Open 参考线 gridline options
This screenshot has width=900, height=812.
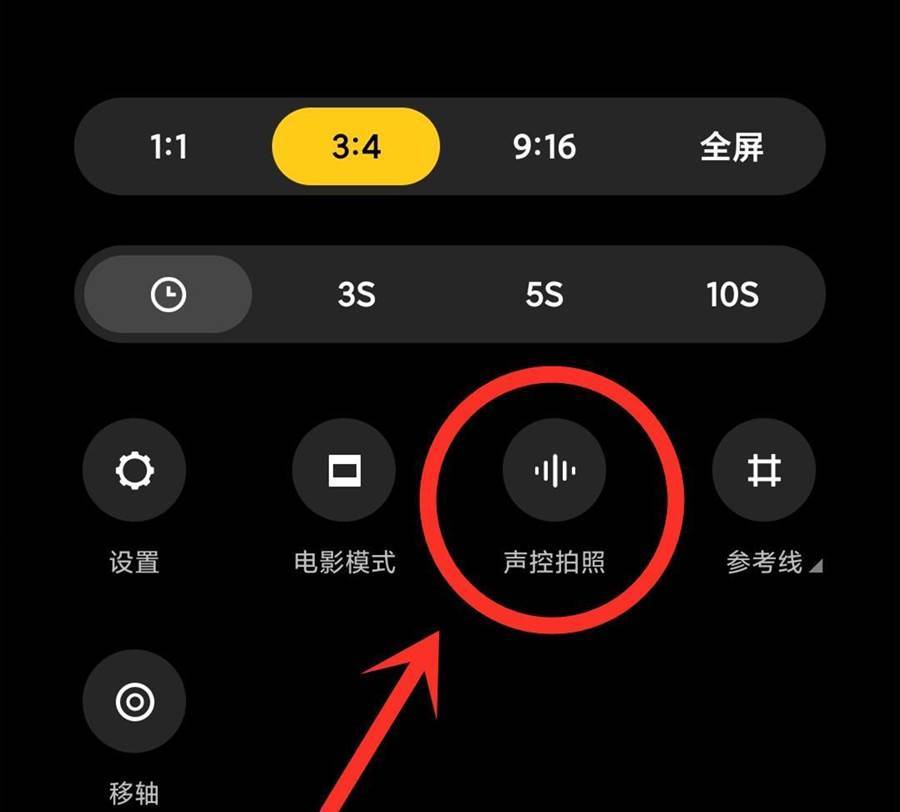[x=764, y=471]
